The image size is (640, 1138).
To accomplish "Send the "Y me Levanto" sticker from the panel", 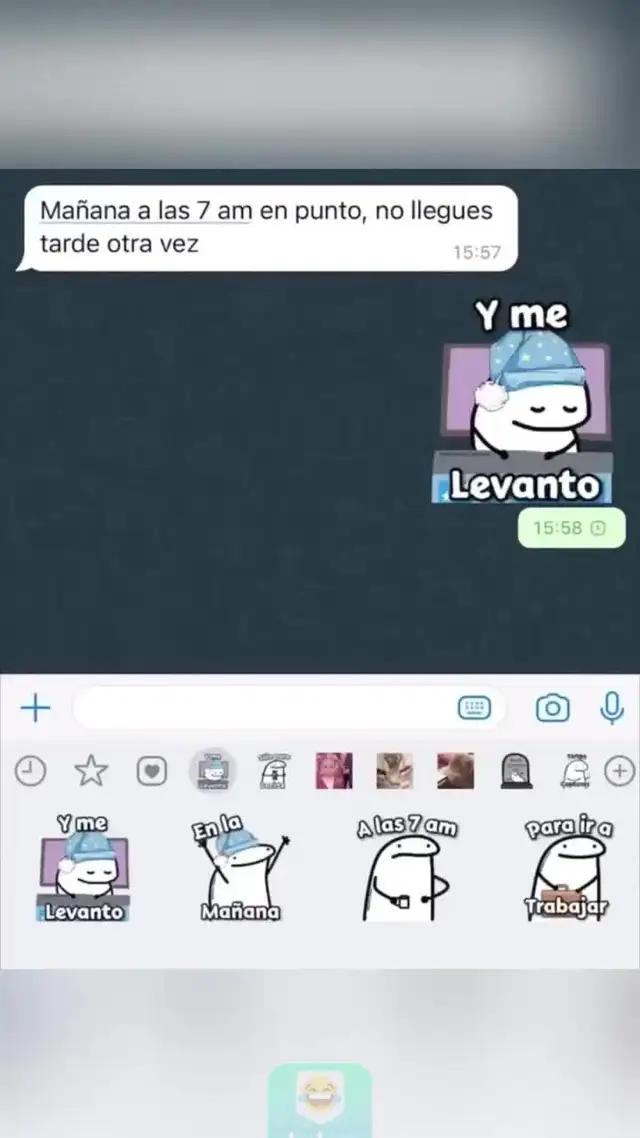I will click(x=84, y=868).
